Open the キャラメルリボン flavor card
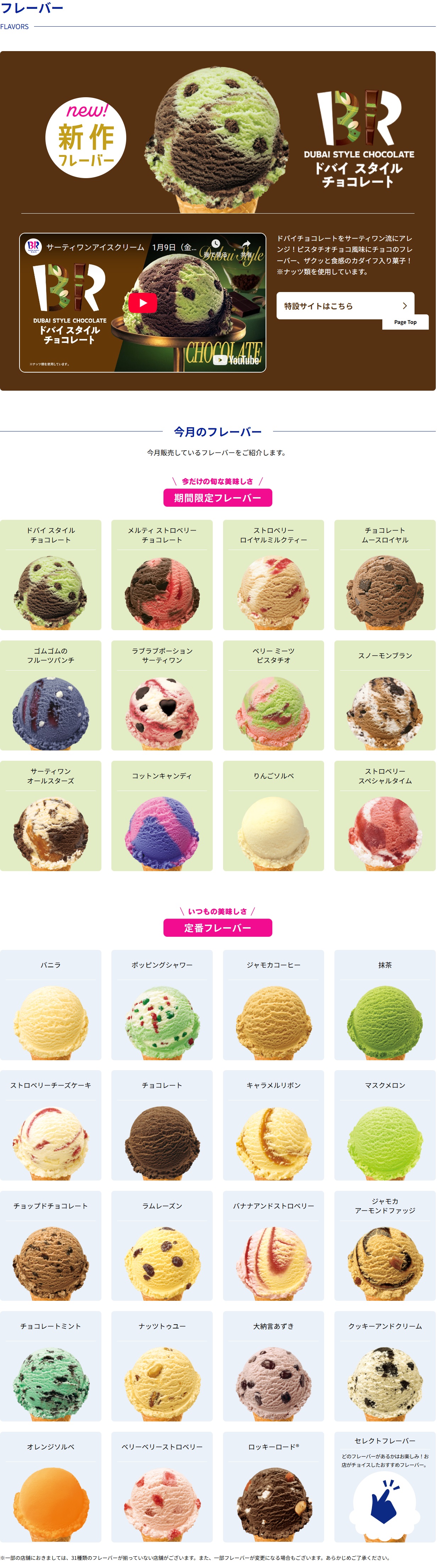 pyautogui.click(x=274, y=1126)
